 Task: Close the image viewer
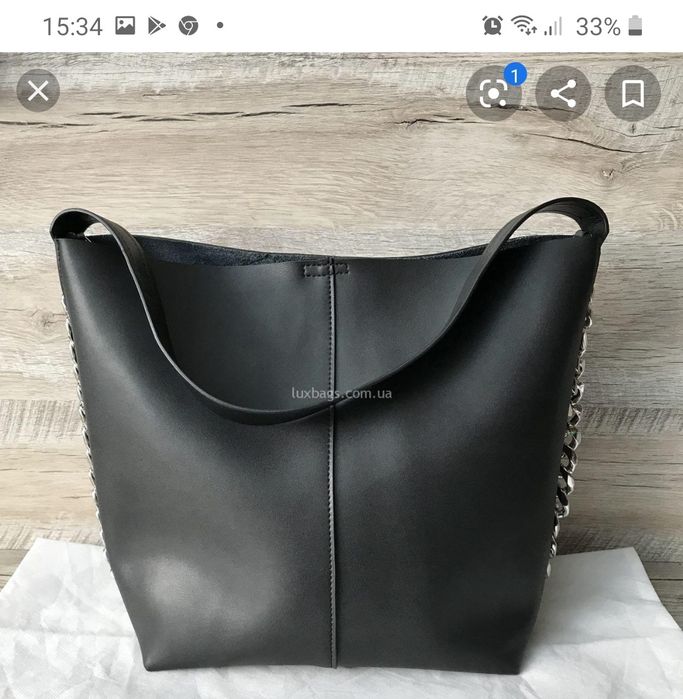coord(38,93)
